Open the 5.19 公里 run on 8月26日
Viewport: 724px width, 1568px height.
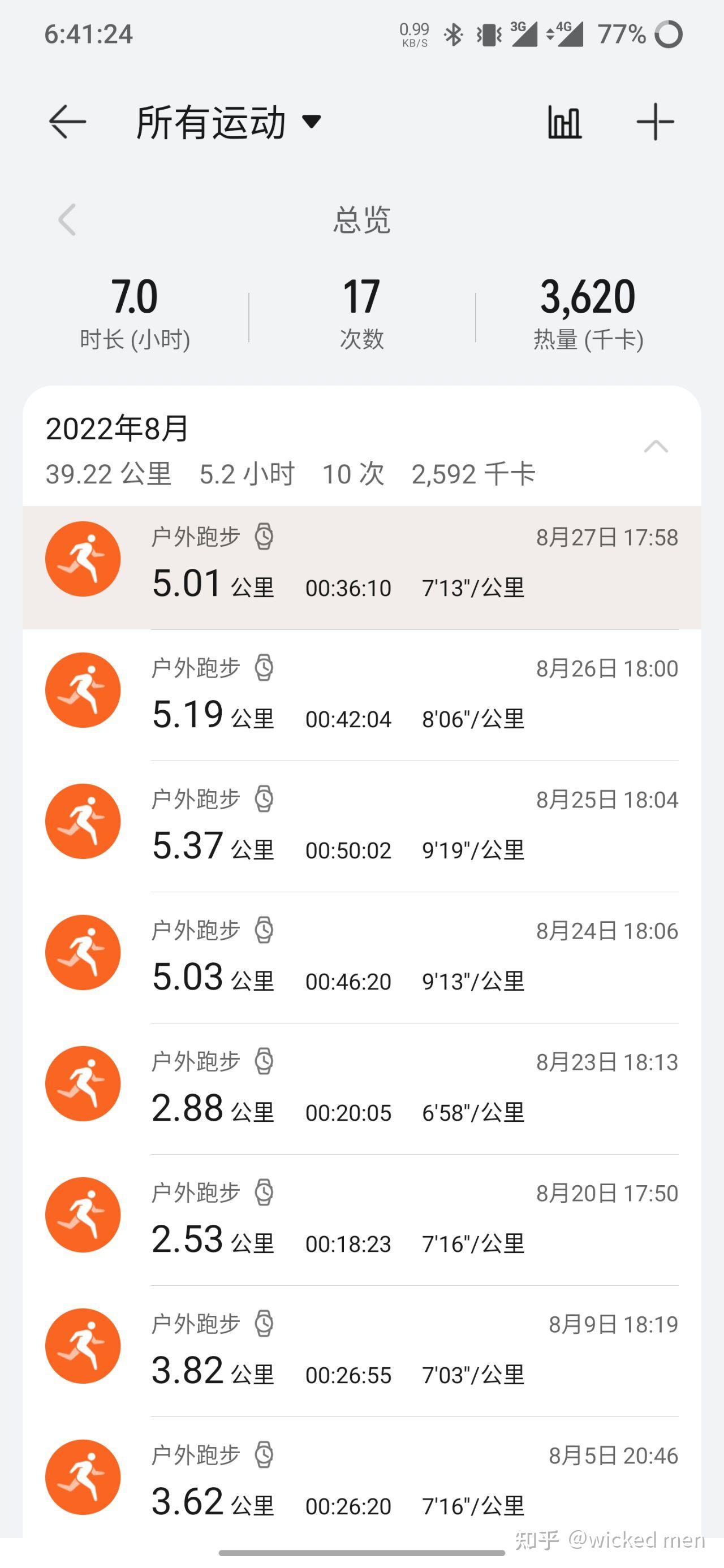coord(361,694)
